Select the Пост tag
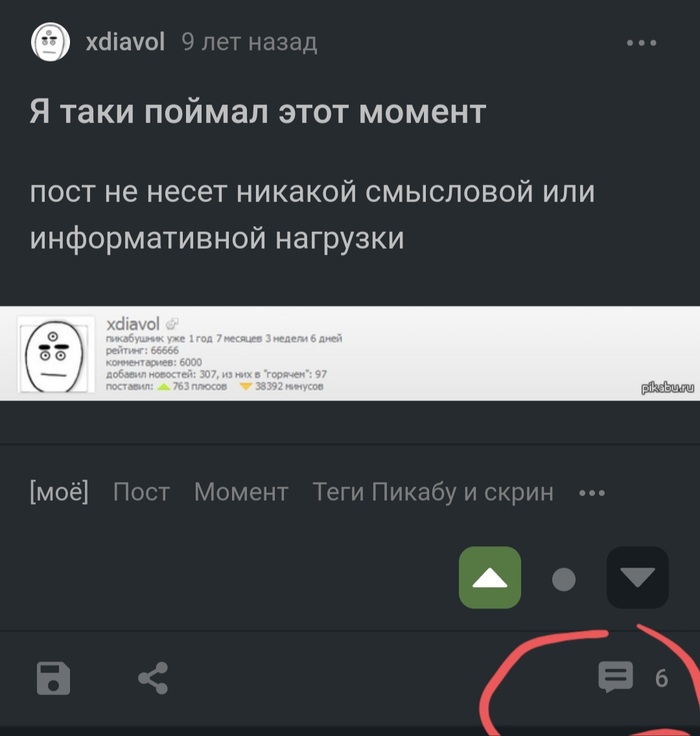700x736 pixels. (x=141, y=492)
